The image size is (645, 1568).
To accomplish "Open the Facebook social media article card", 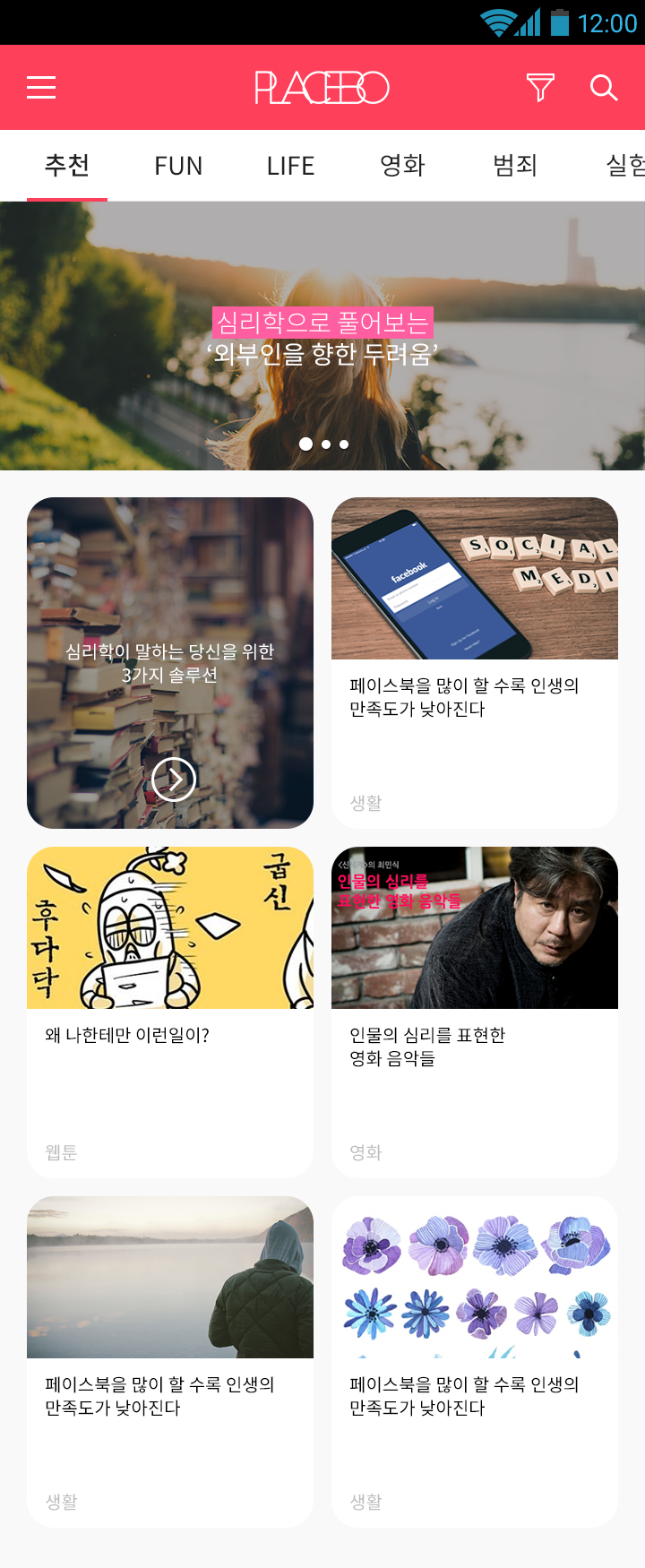I will tap(475, 663).
